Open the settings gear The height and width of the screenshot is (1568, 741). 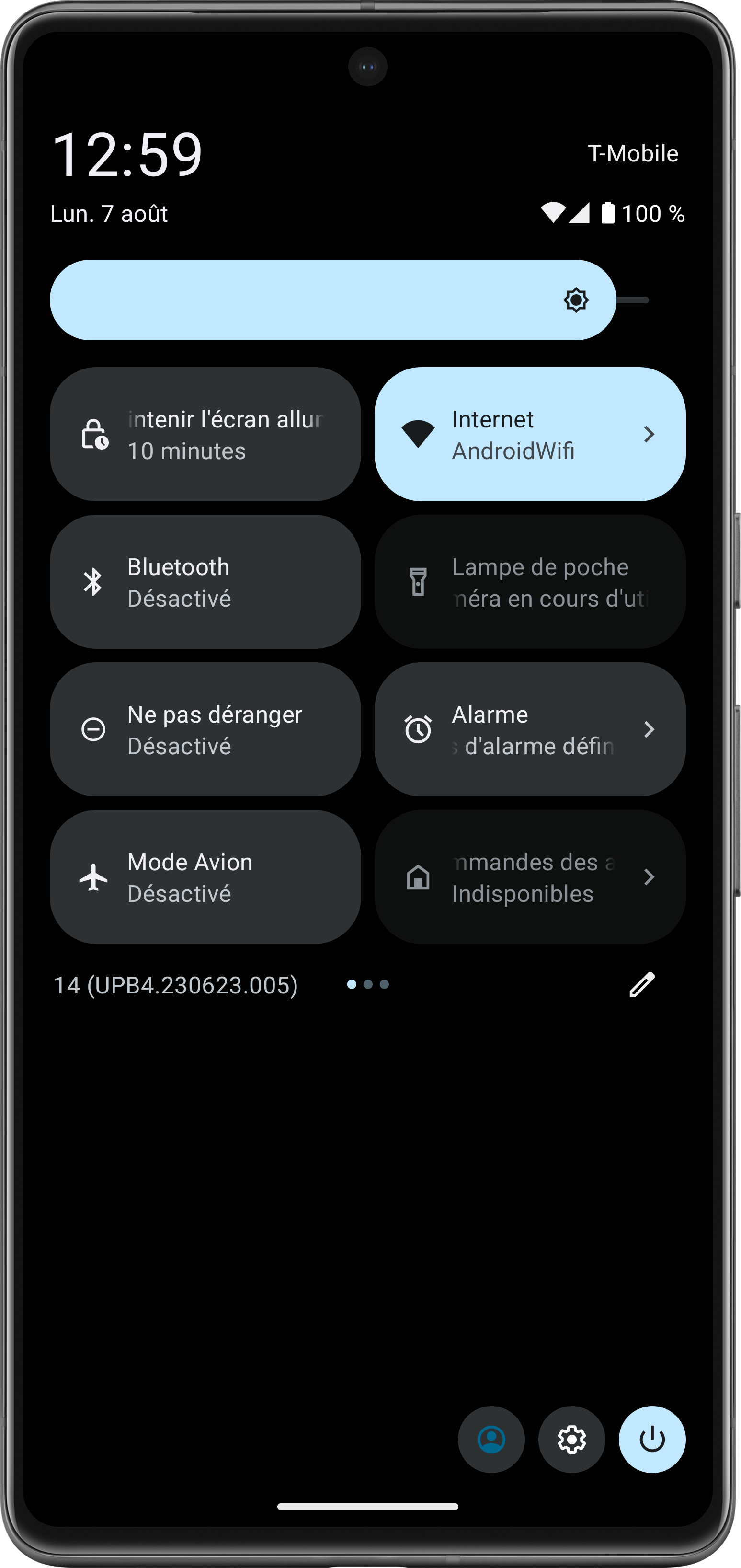pyautogui.click(x=571, y=1440)
